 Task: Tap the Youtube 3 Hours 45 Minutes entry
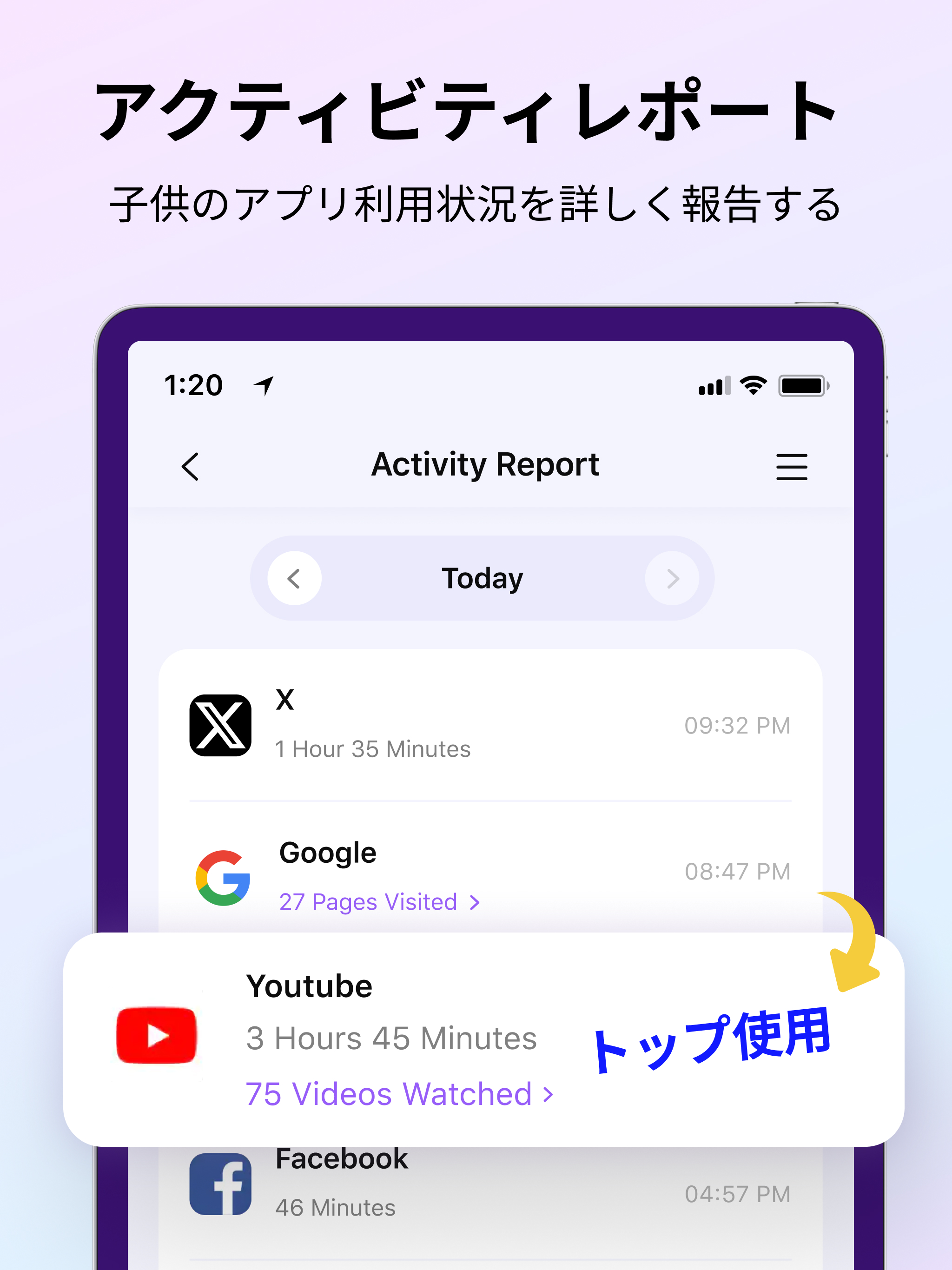[391, 1036]
